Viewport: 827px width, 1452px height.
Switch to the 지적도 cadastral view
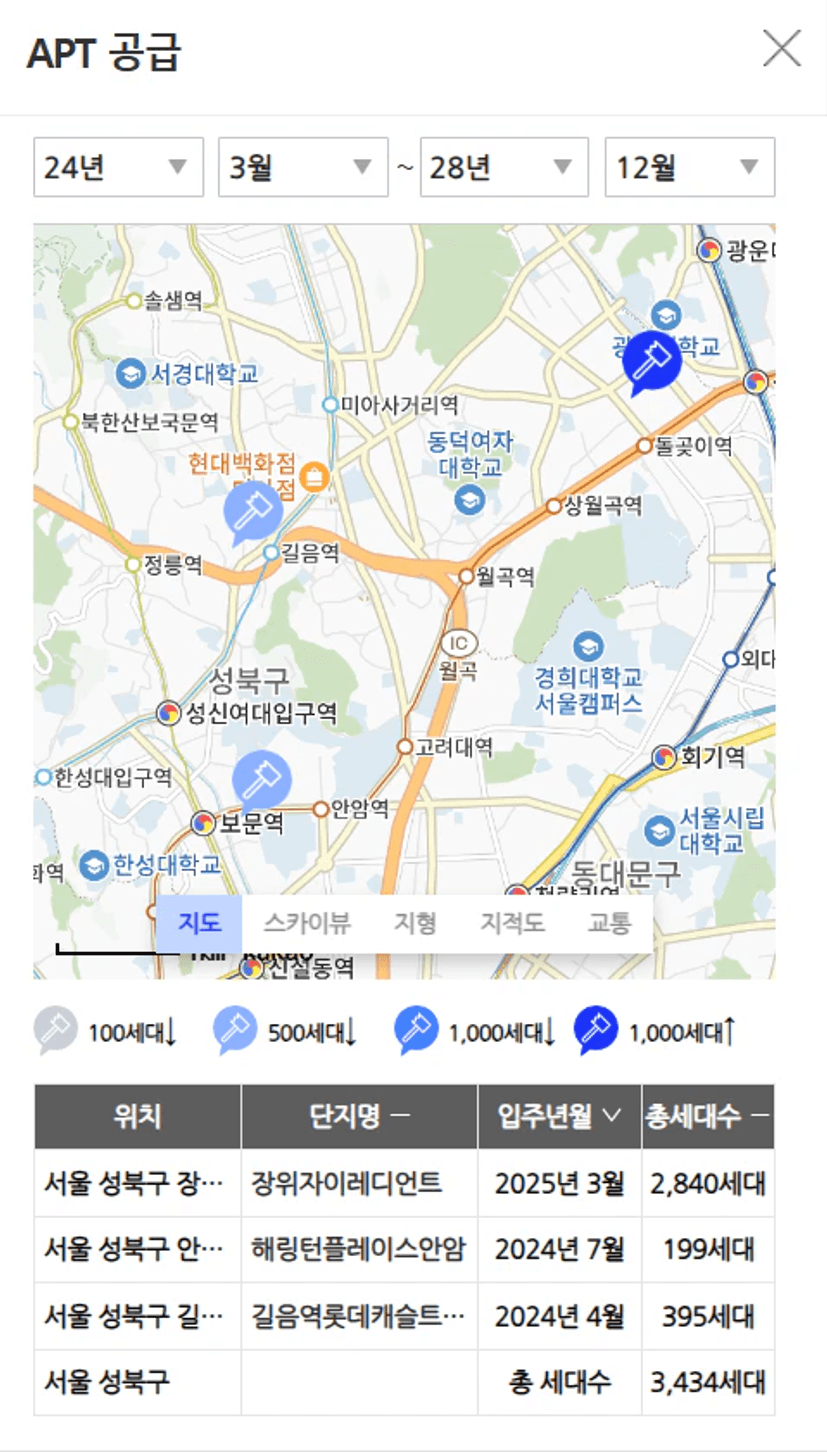[x=512, y=923]
